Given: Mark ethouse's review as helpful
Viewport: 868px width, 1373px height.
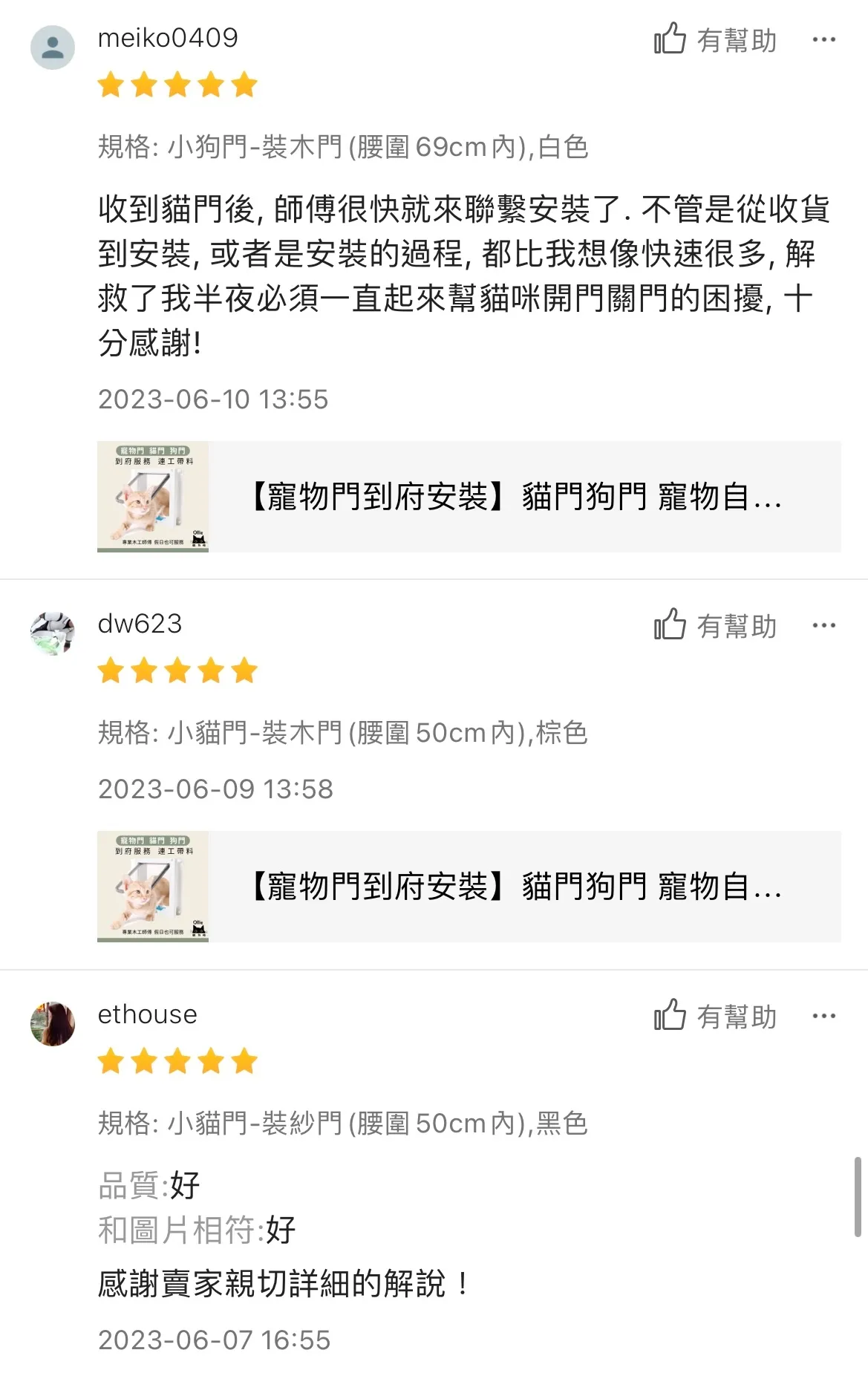Looking at the screenshot, I should pos(715,1016).
